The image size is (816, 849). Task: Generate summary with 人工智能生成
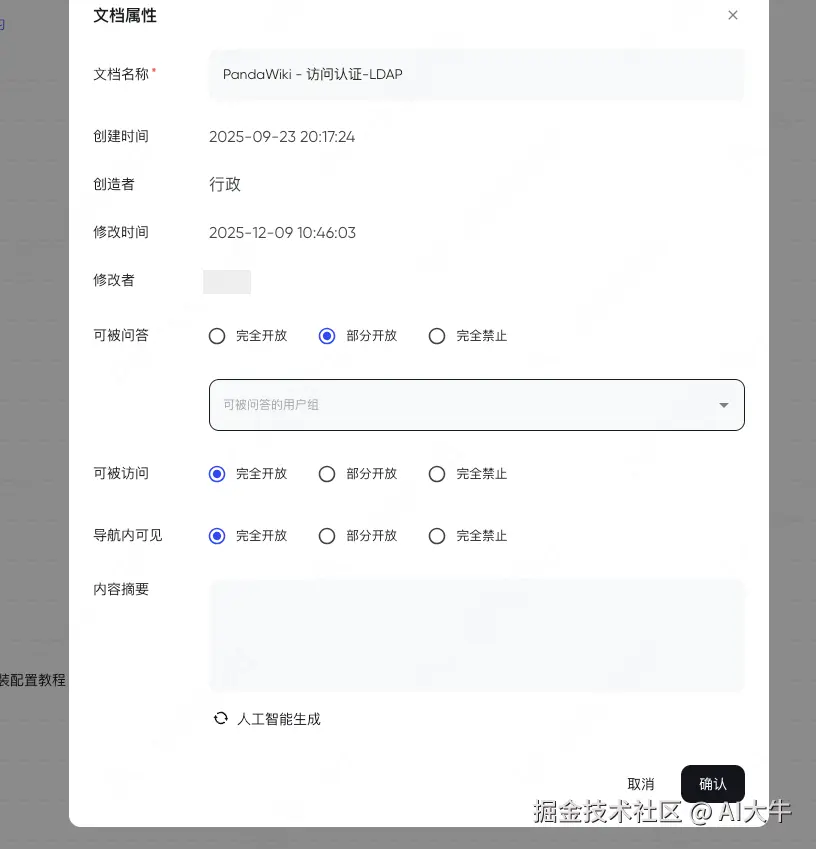tap(267, 719)
